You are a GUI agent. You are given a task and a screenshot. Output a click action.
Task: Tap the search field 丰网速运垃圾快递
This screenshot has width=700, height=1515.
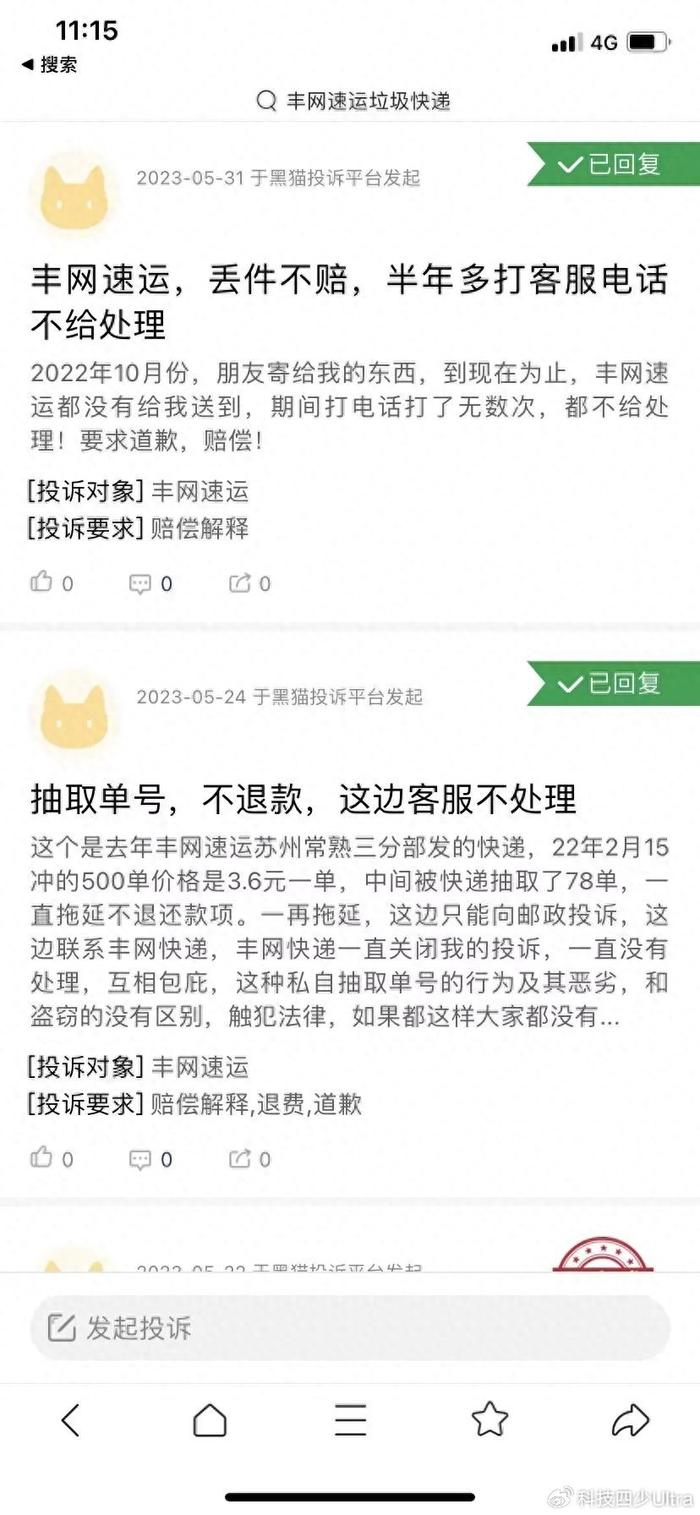(x=353, y=100)
